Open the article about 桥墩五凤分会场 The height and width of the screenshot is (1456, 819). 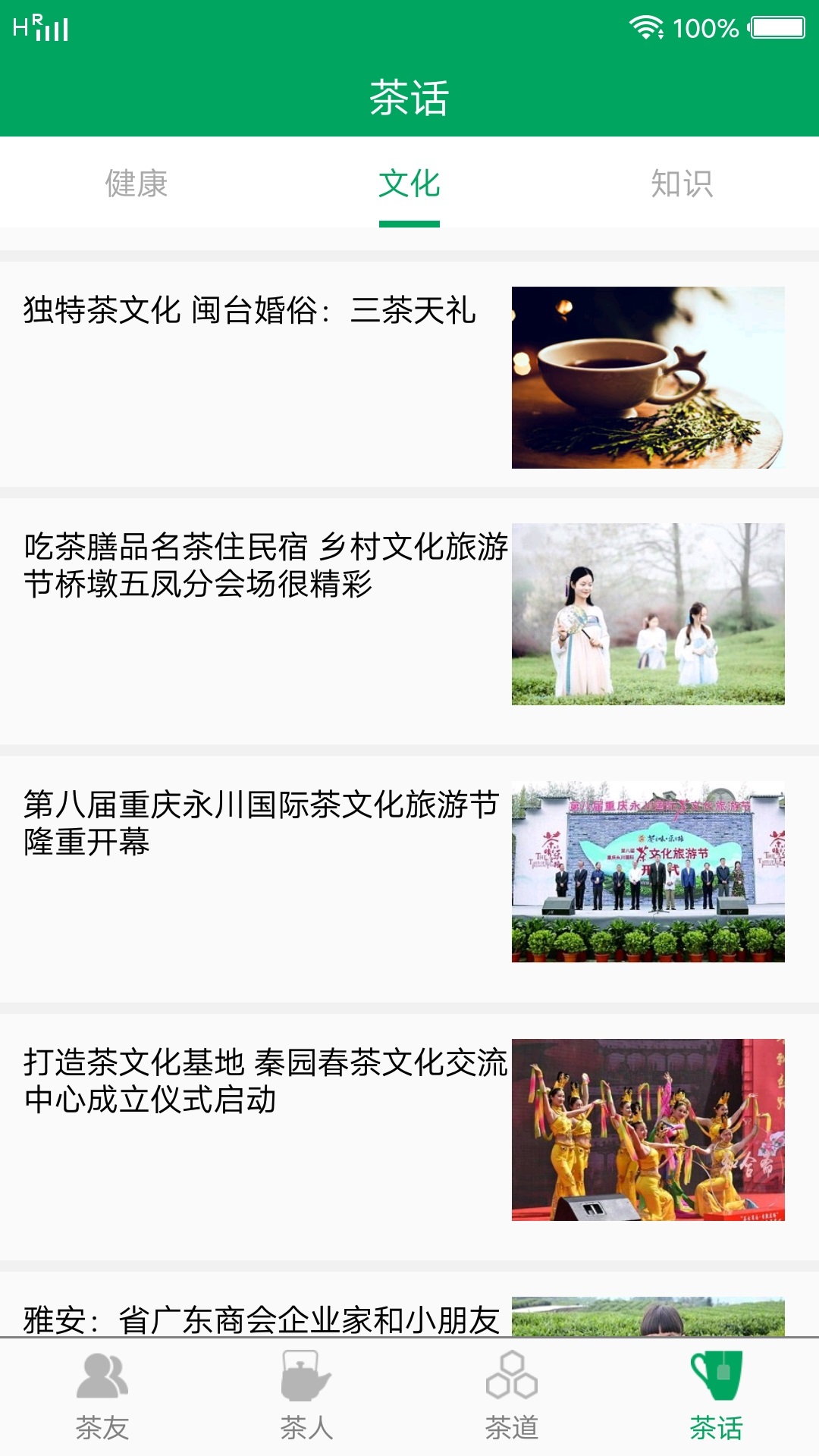point(265,566)
